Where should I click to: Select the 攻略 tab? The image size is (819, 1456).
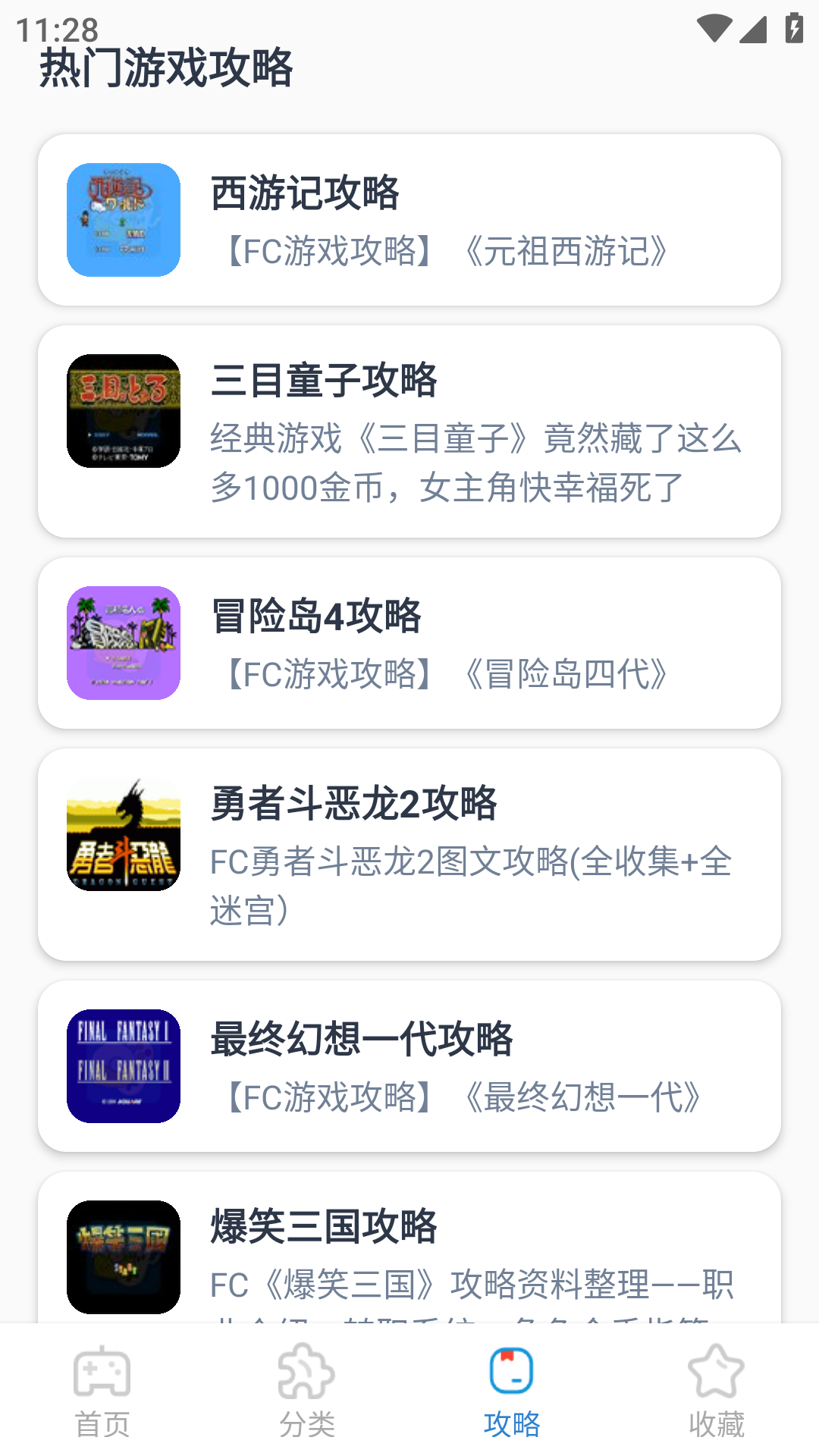(x=512, y=1391)
